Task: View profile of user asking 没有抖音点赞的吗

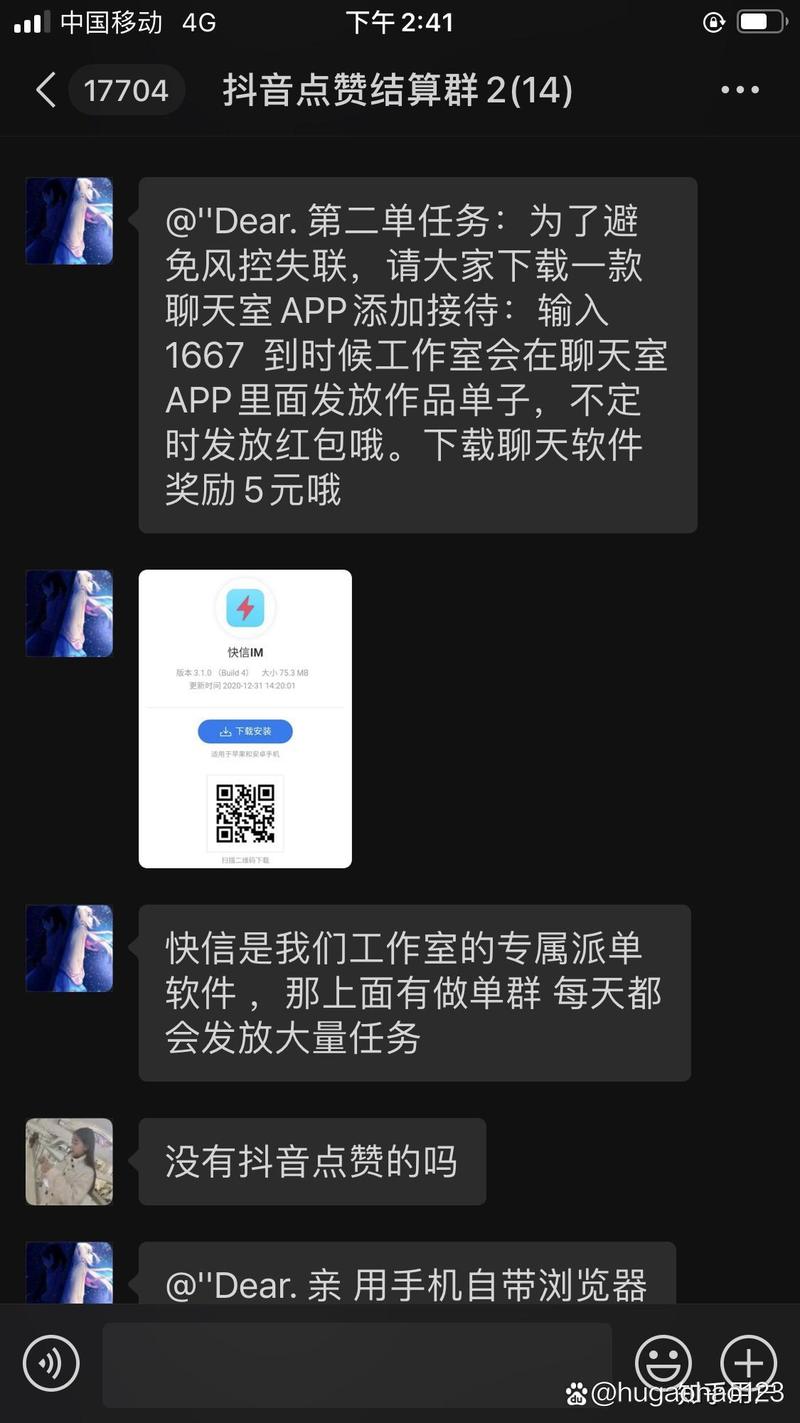Action: pos(69,1161)
